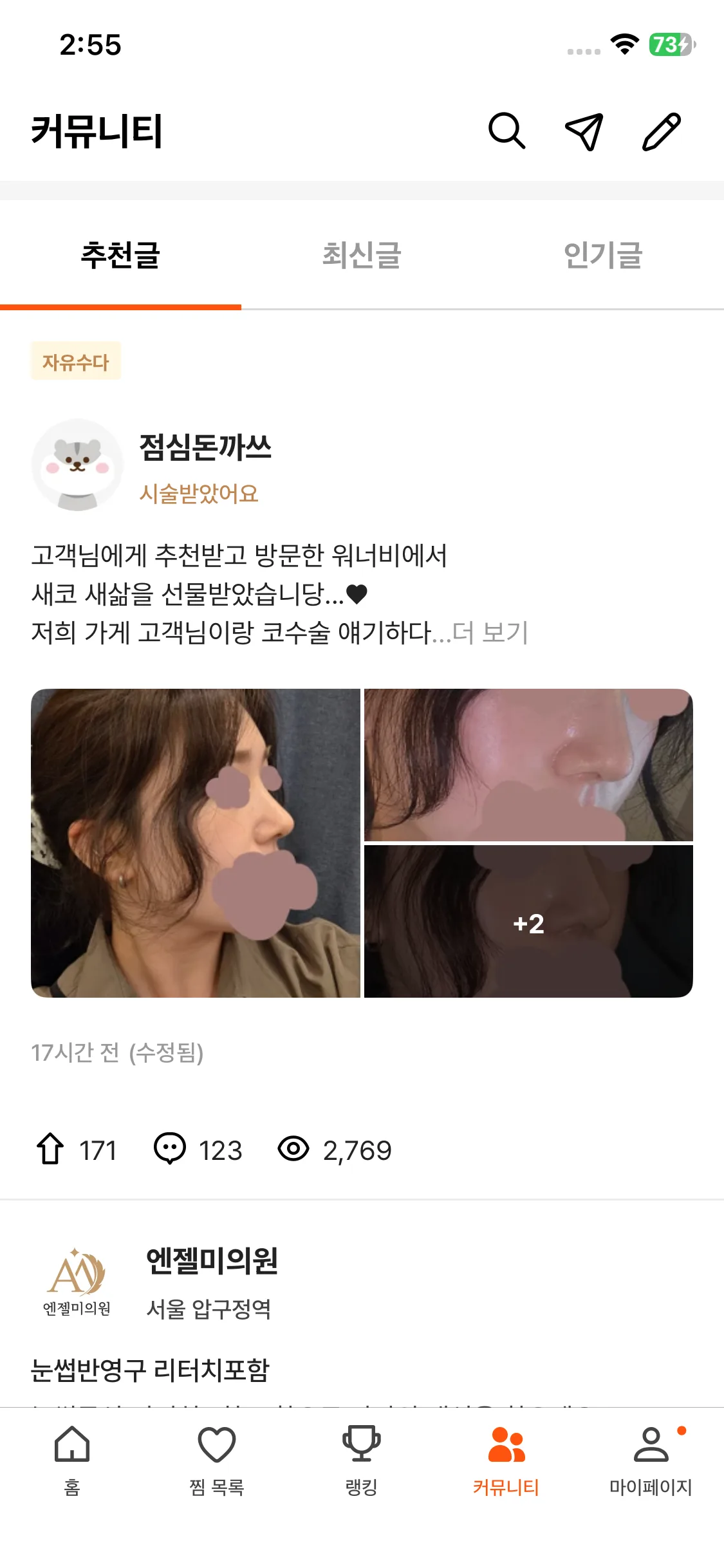Open the 찜 목록 tab
The height and width of the screenshot is (1568, 724).
(217, 1459)
